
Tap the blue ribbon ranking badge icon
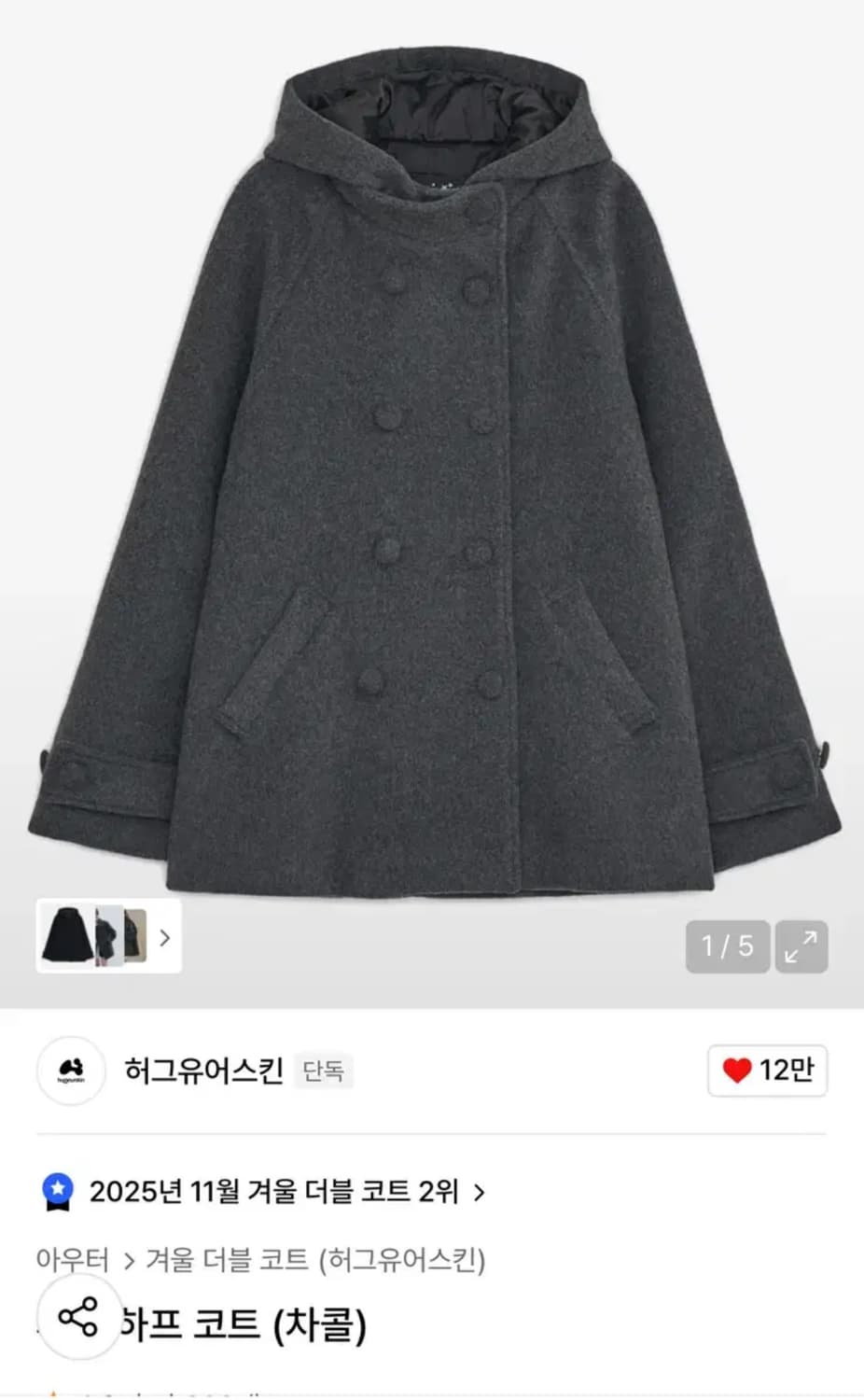[59, 1191]
